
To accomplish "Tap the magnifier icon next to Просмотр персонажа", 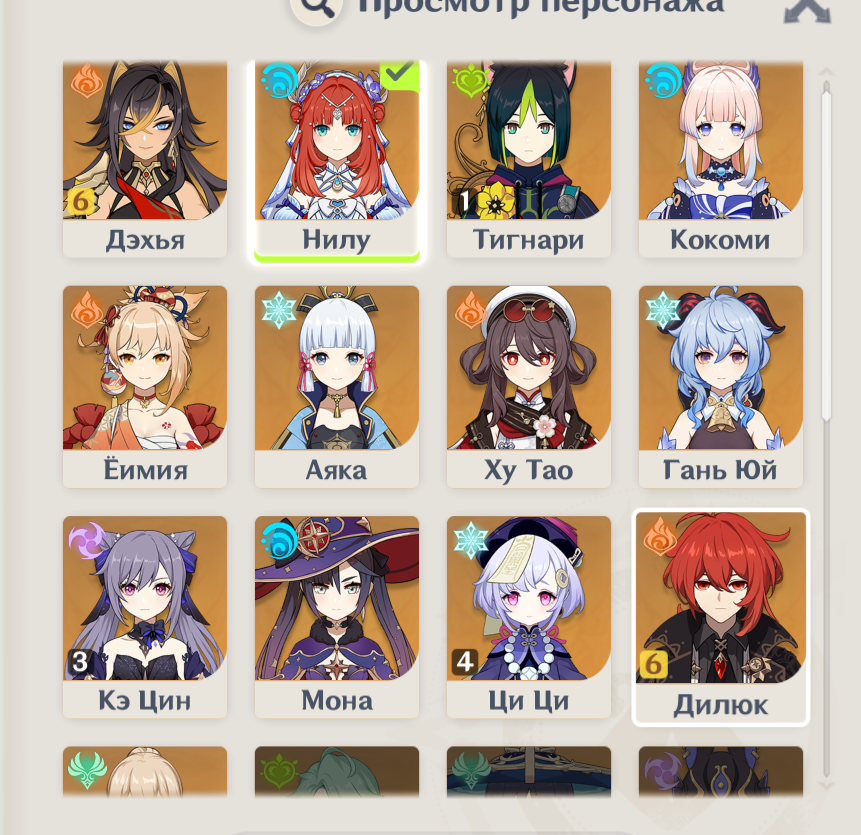I will point(316,8).
